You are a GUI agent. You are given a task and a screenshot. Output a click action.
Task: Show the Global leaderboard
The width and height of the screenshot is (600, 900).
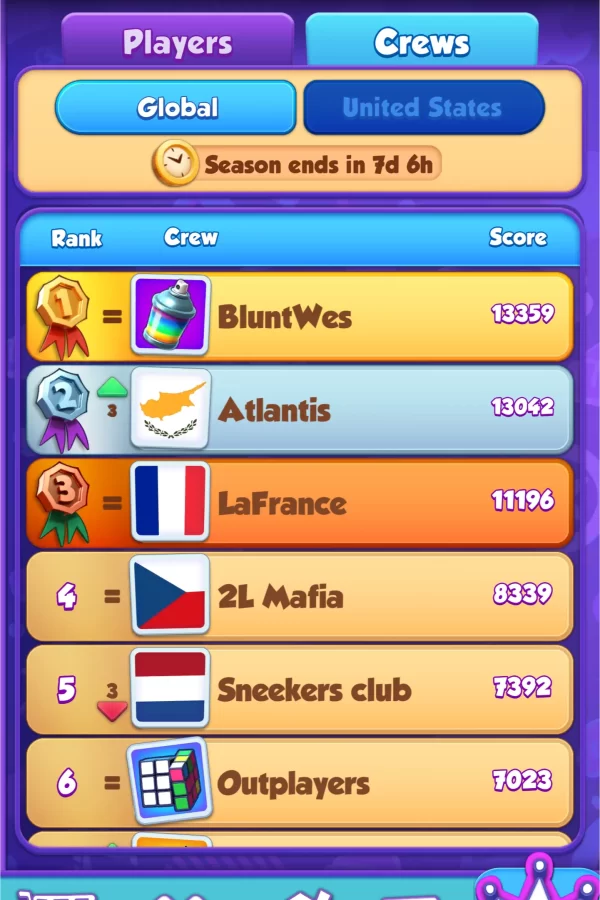pos(176,107)
